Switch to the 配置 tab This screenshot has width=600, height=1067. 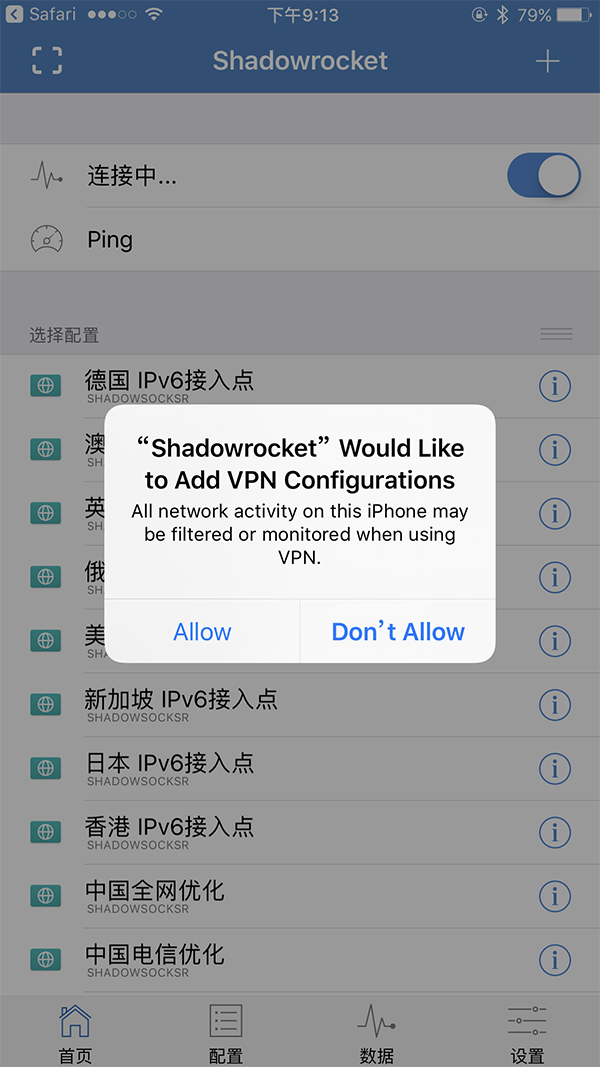(x=226, y=1033)
